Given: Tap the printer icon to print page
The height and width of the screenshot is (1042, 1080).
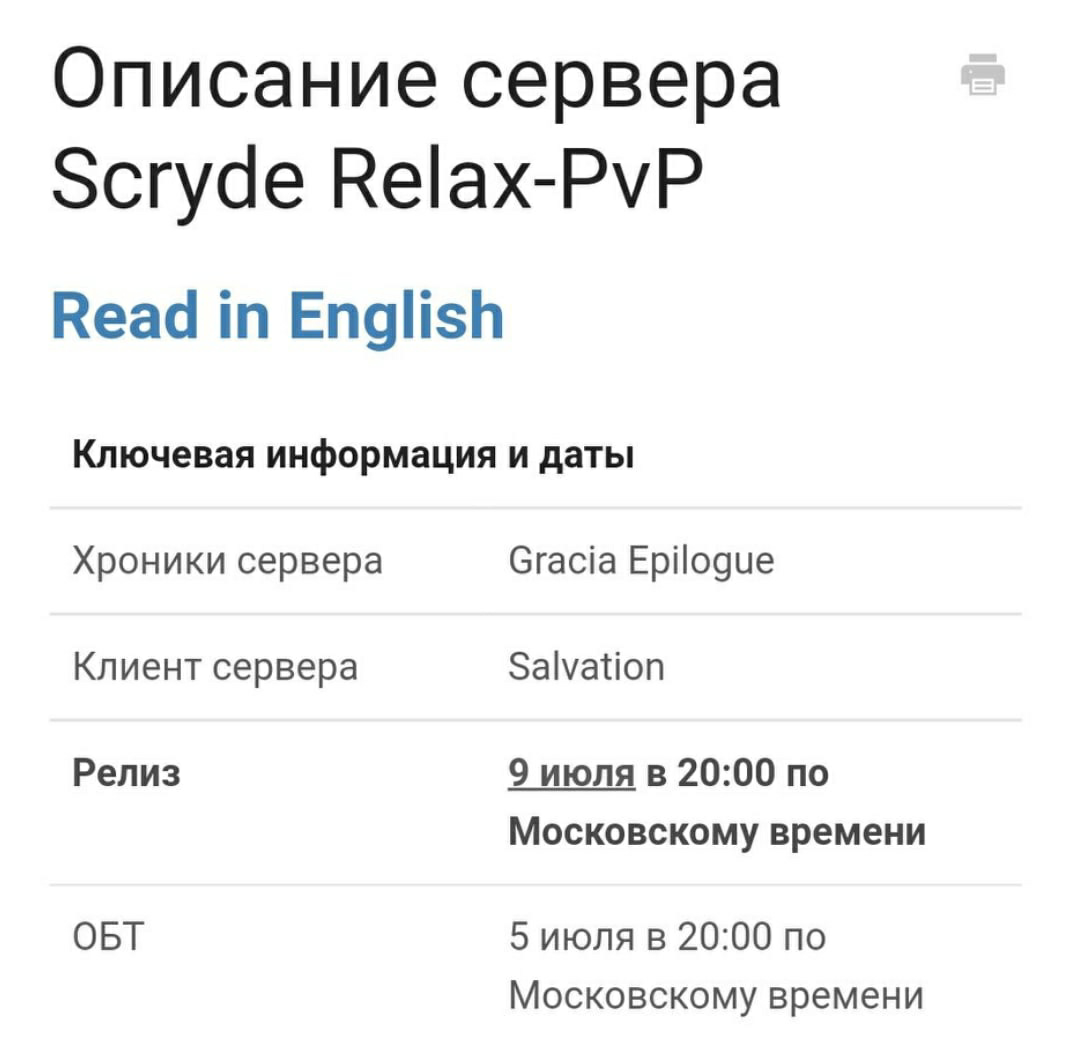Looking at the screenshot, I should (982, 75).
